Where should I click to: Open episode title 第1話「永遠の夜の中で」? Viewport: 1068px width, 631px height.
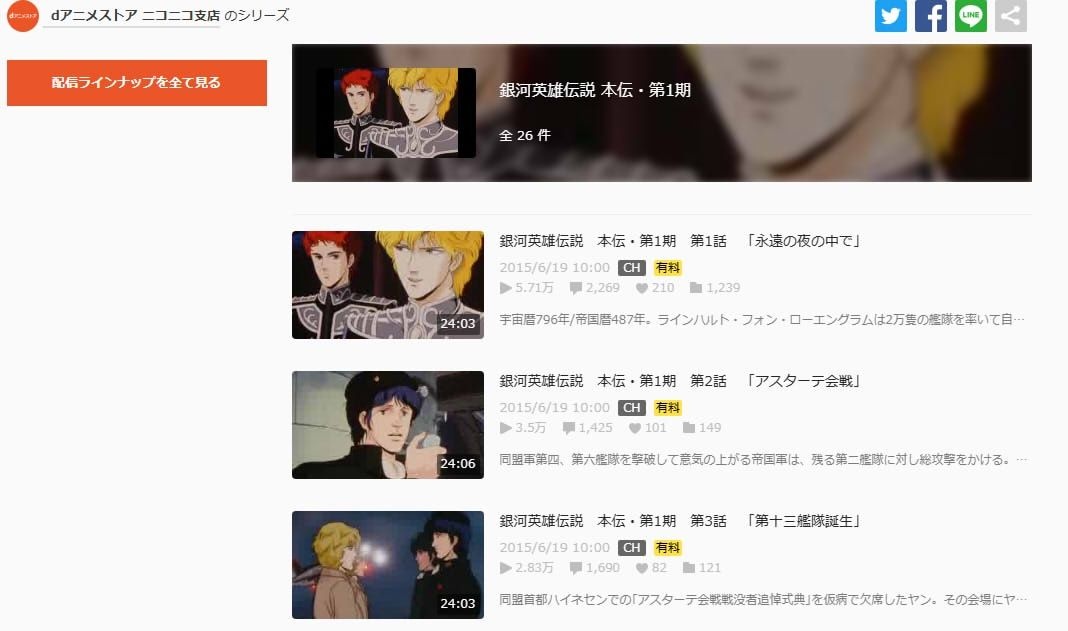(x=680, y=241)
